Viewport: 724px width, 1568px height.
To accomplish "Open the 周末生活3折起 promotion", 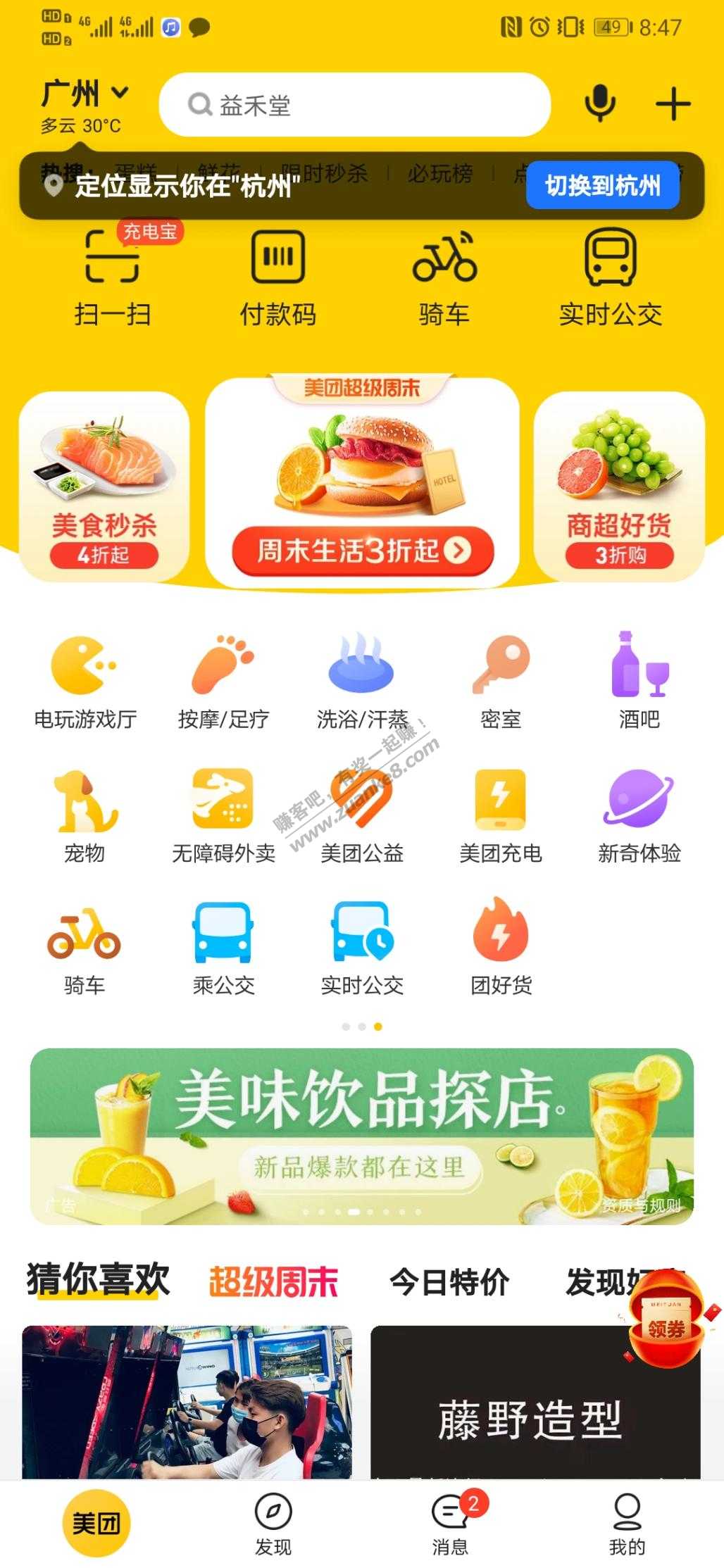I will click(x=362, y=551).
